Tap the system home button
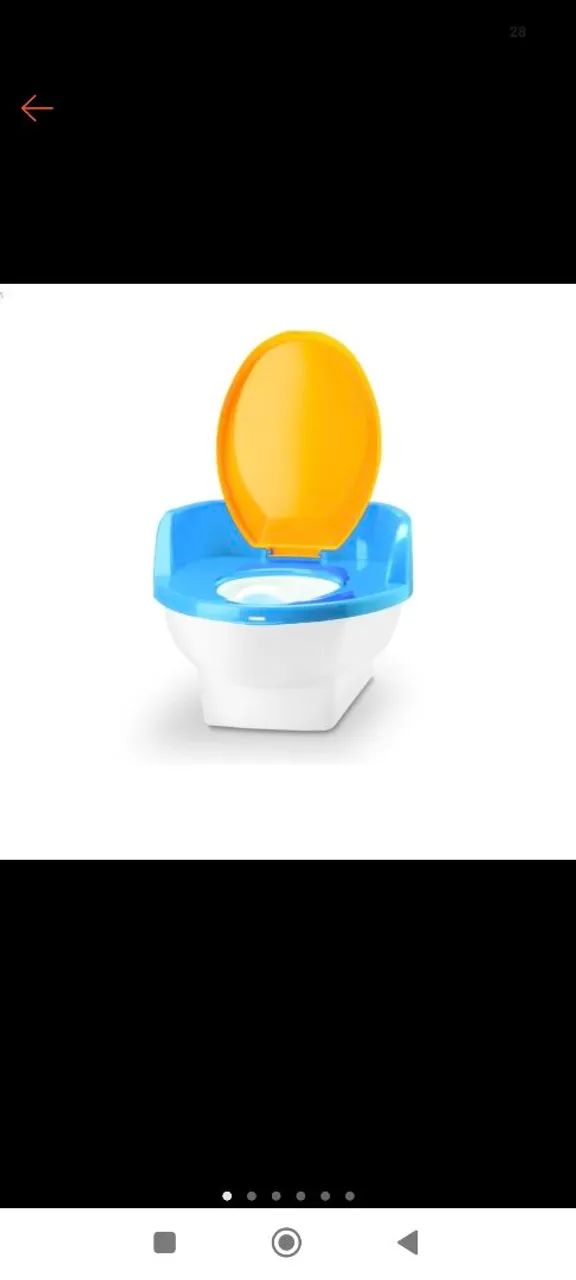Image resolution: width=576 pixels, height=1280 pixels. (287, 1242)
